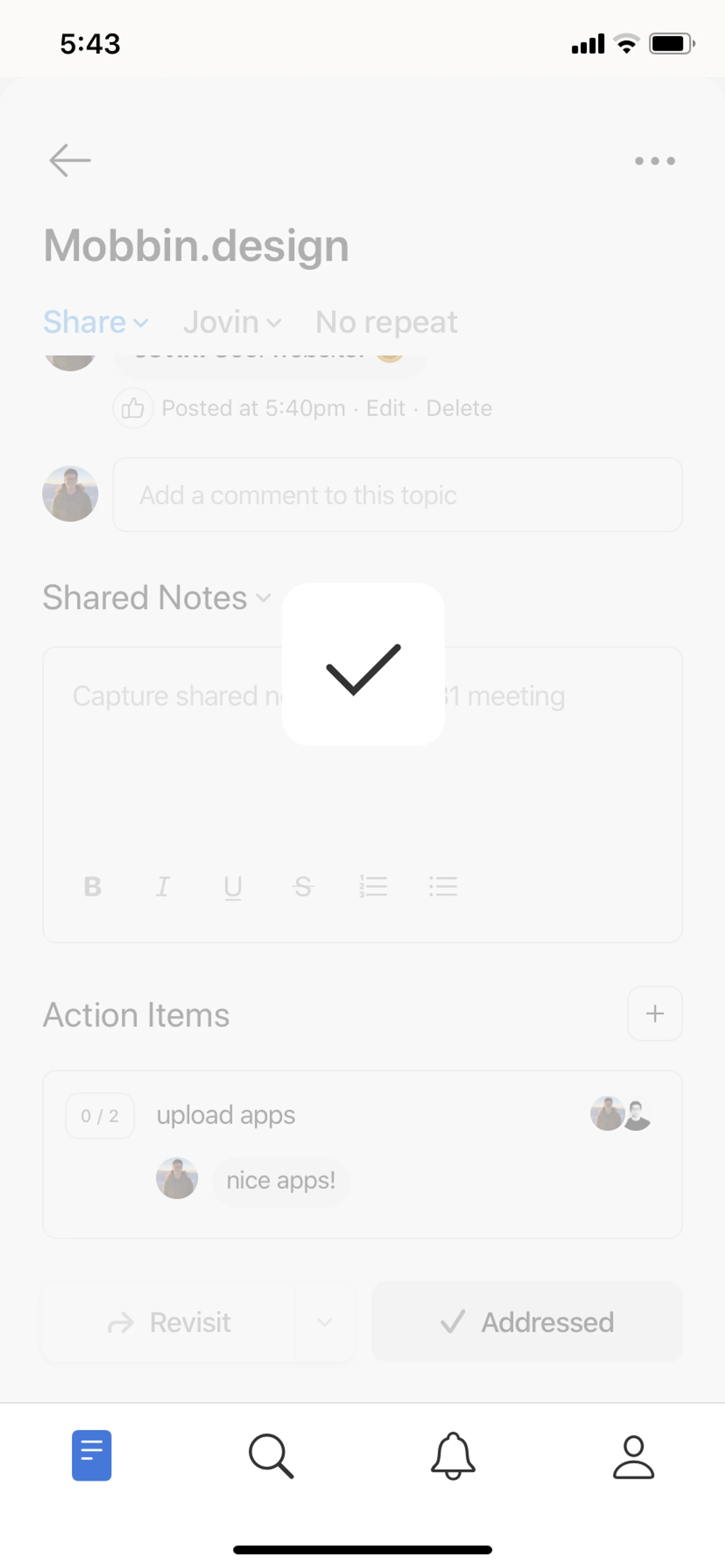Go back using the arrow icon

click(70, 161)
